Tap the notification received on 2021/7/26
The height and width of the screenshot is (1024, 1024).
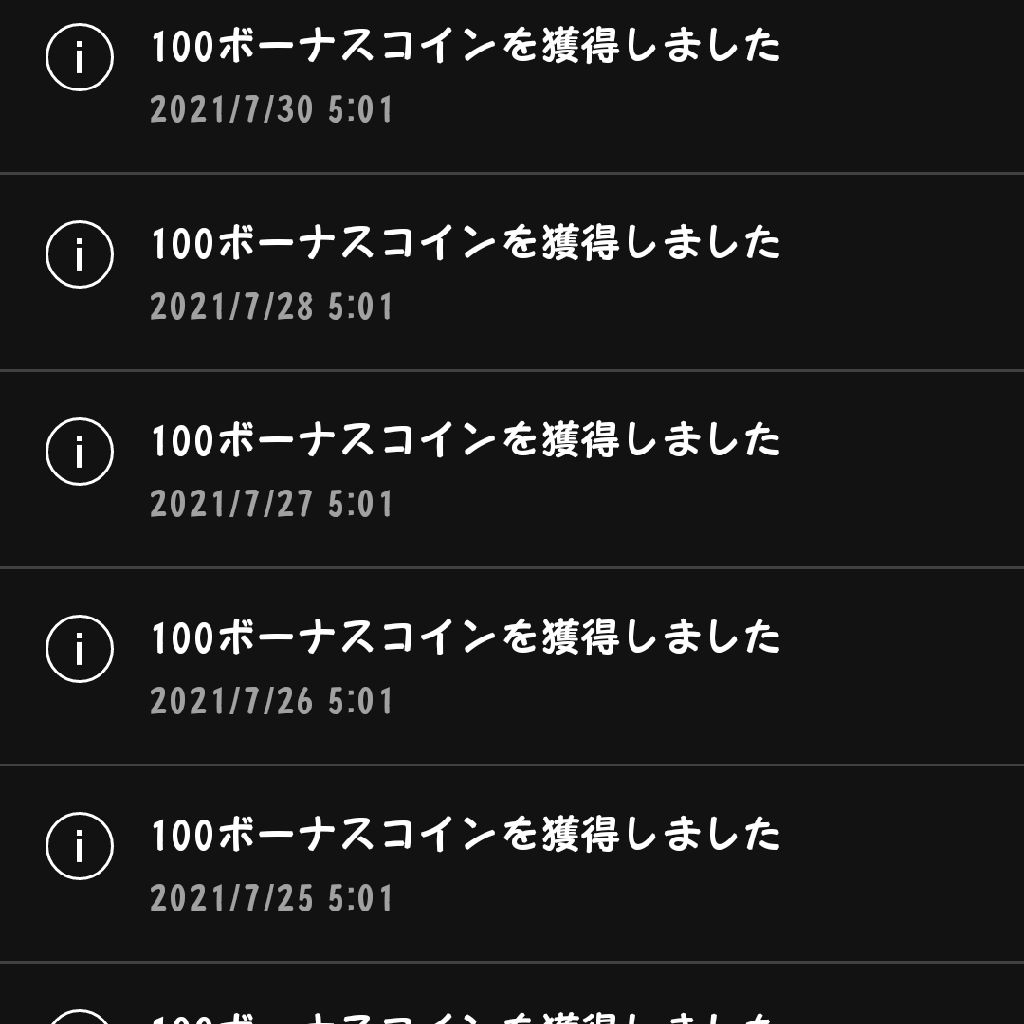(x=465, y=666)
